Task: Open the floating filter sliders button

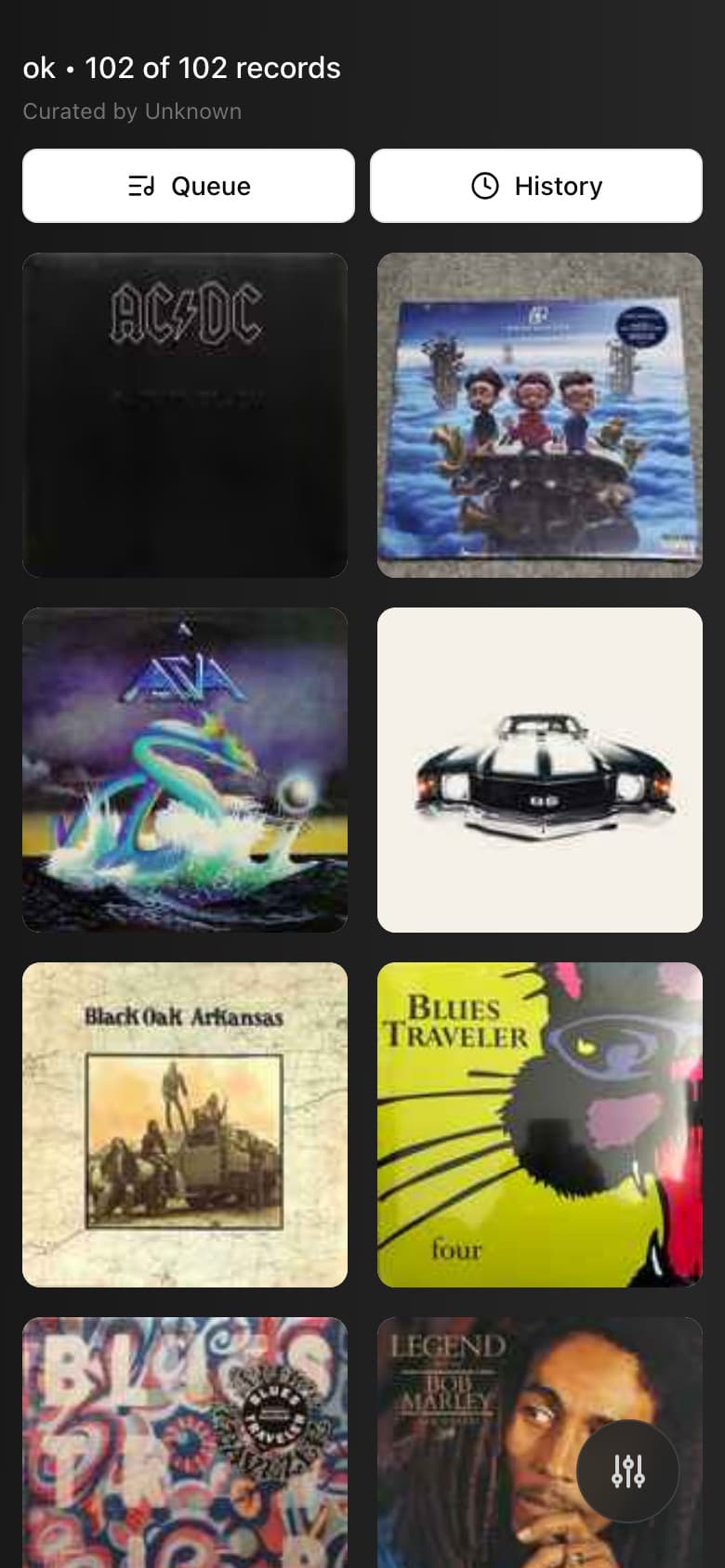Action: click(x=627, y=1471)
